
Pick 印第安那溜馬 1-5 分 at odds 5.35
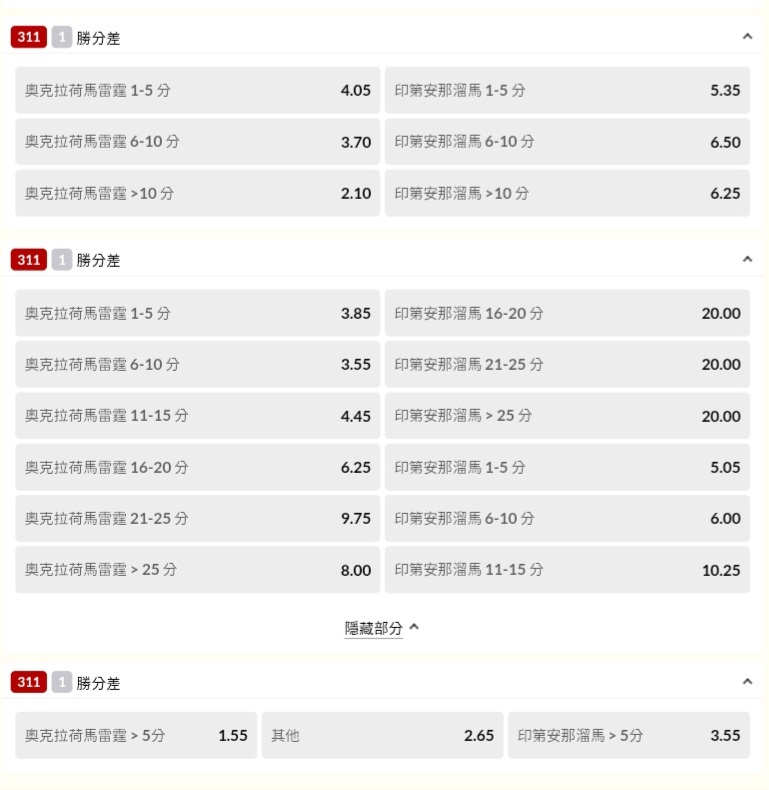click(x=567, y=90)
